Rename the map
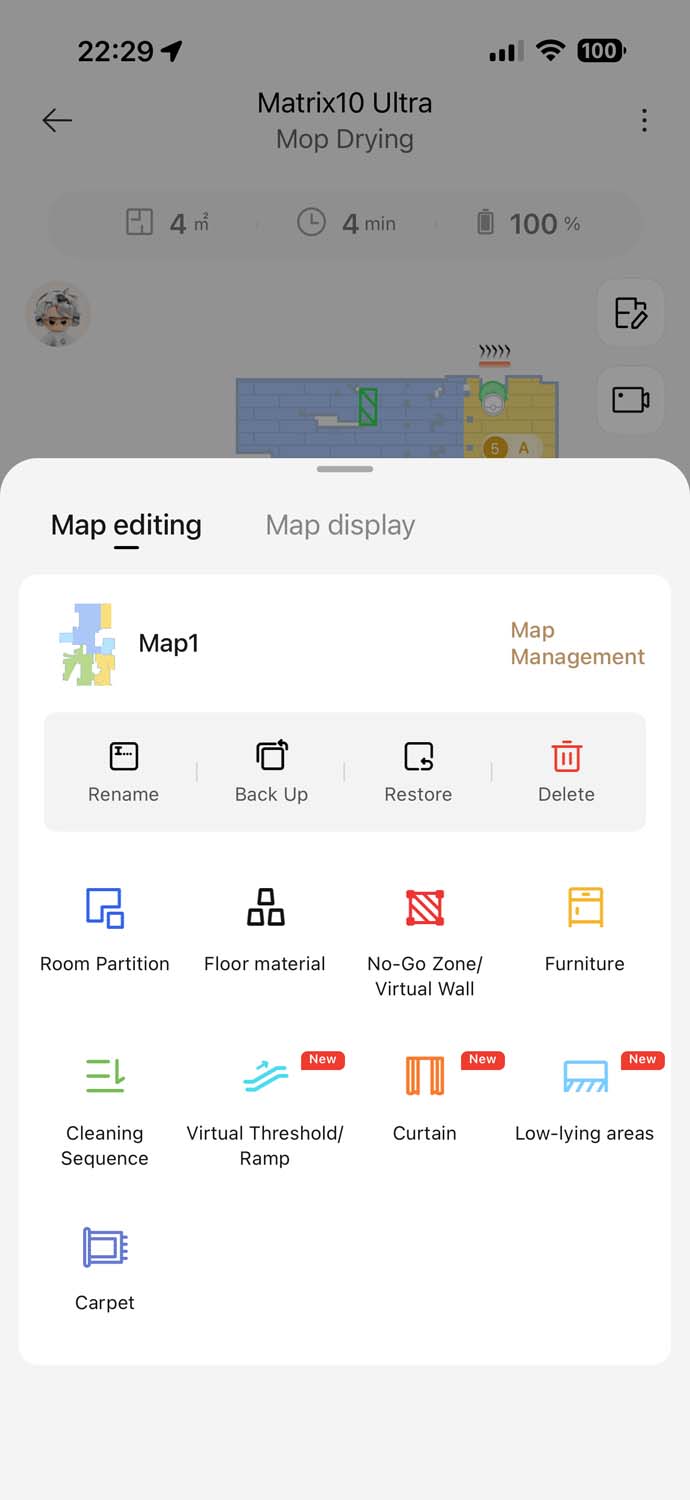This screenshot has height=1500, width=690. click(x=123, y=772)
